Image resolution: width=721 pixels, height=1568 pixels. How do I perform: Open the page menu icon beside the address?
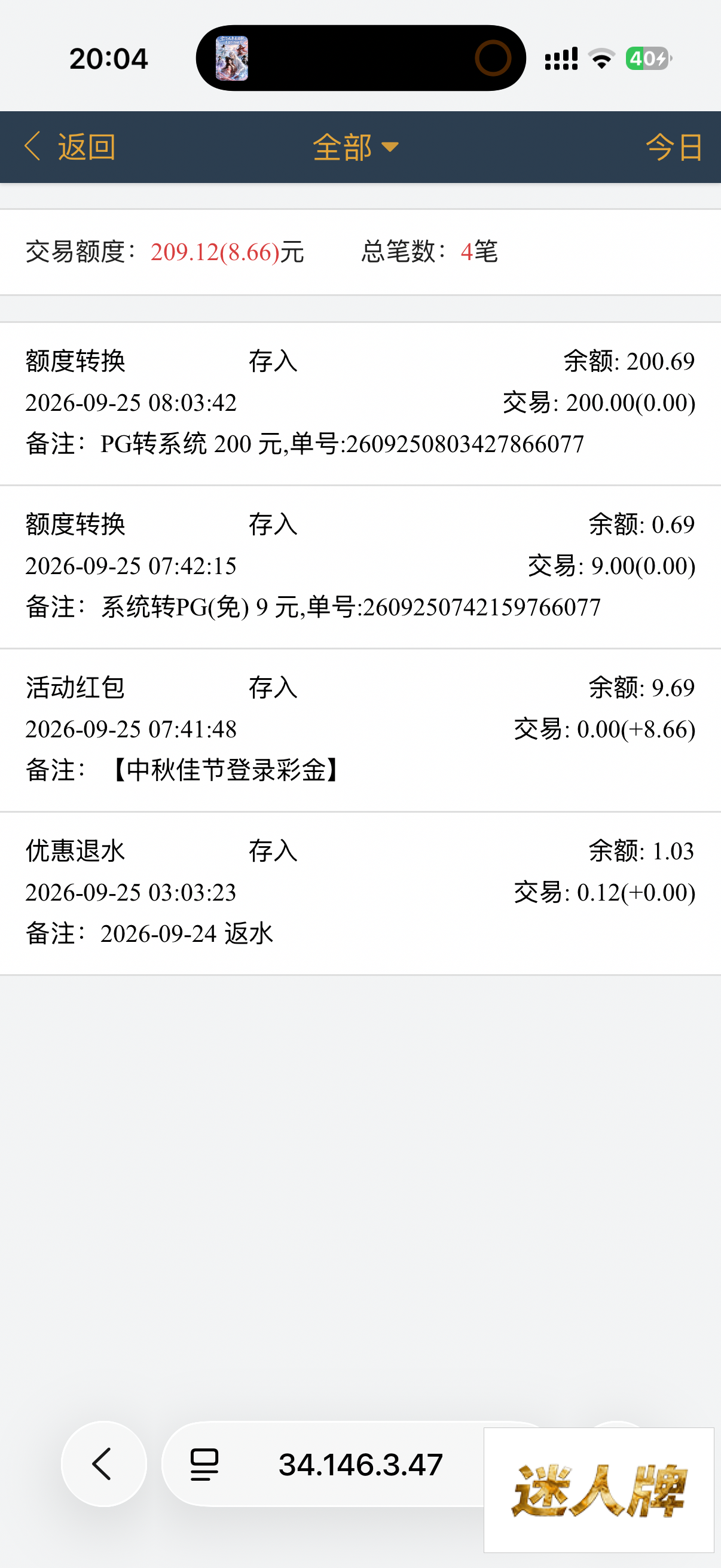pos(204,1465)
